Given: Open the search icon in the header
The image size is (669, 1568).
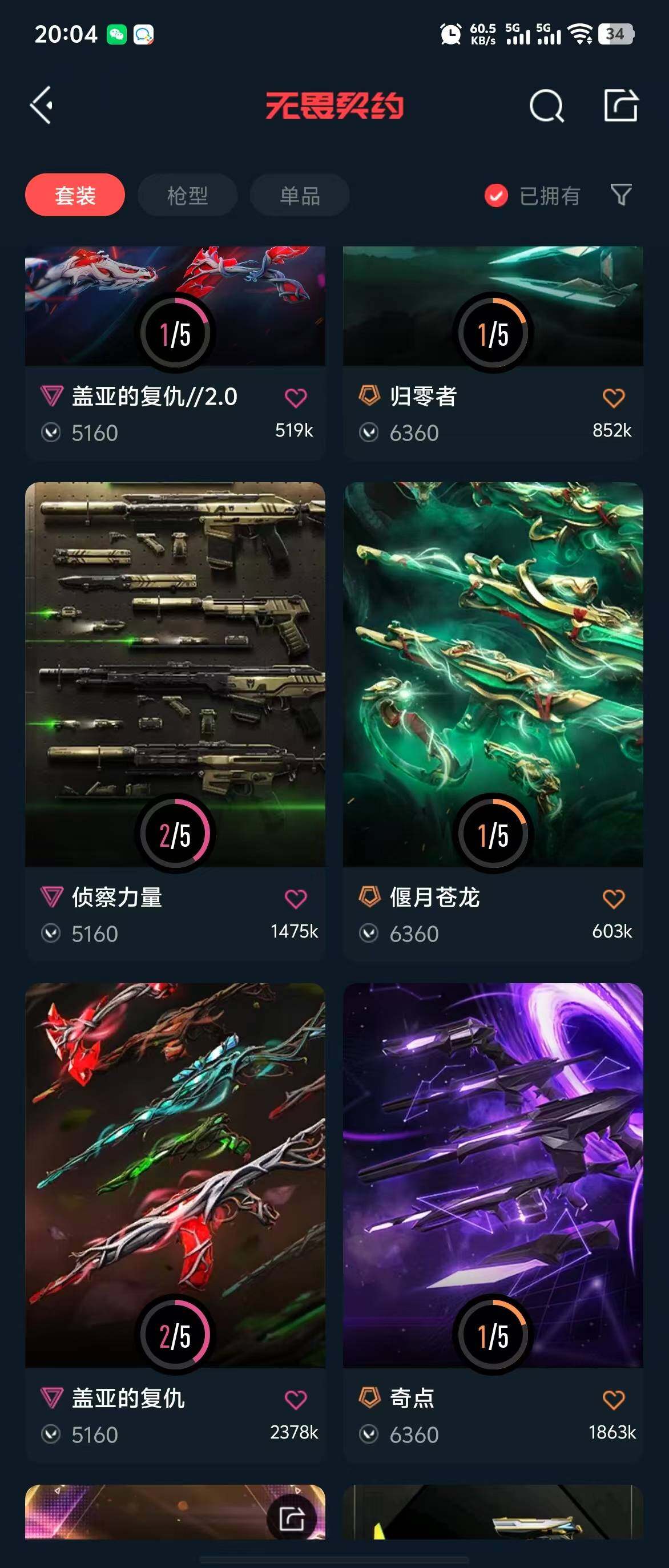Looking at the screenshot, I should [546, 107].
